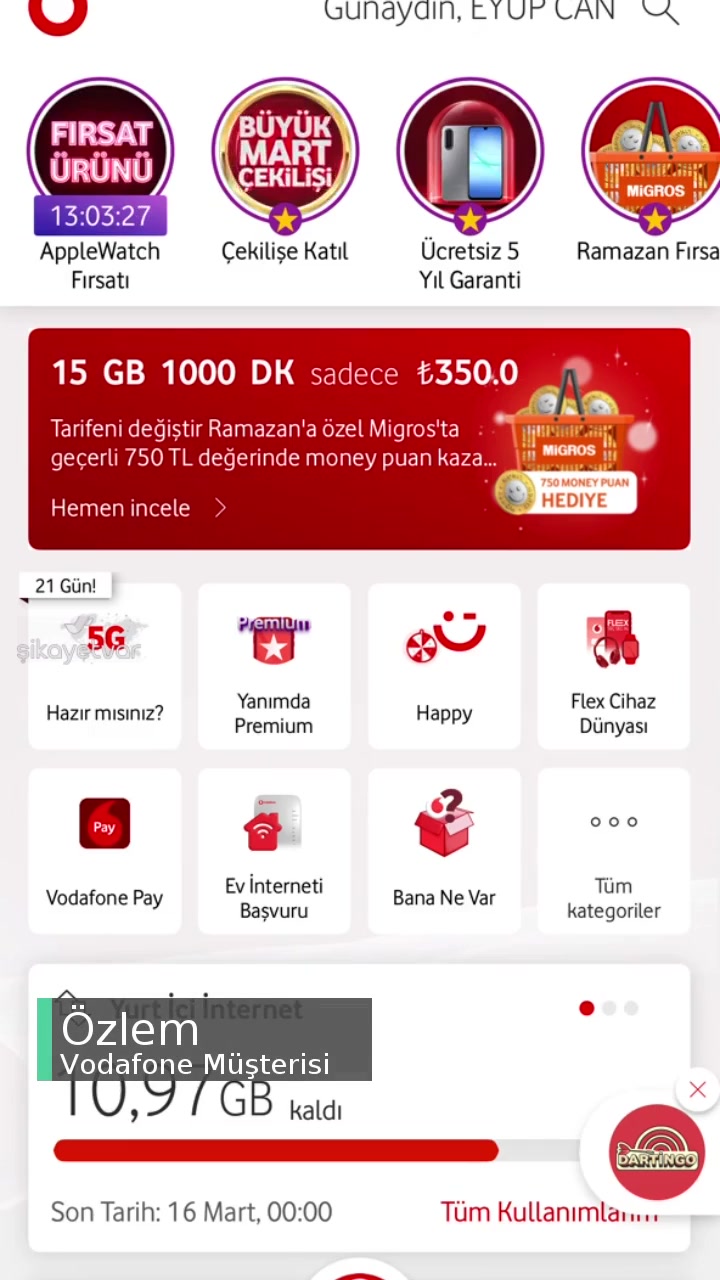Open the Vodafone Pay icon
Screen dimensions: 720x1280
[x=104, y=823]
